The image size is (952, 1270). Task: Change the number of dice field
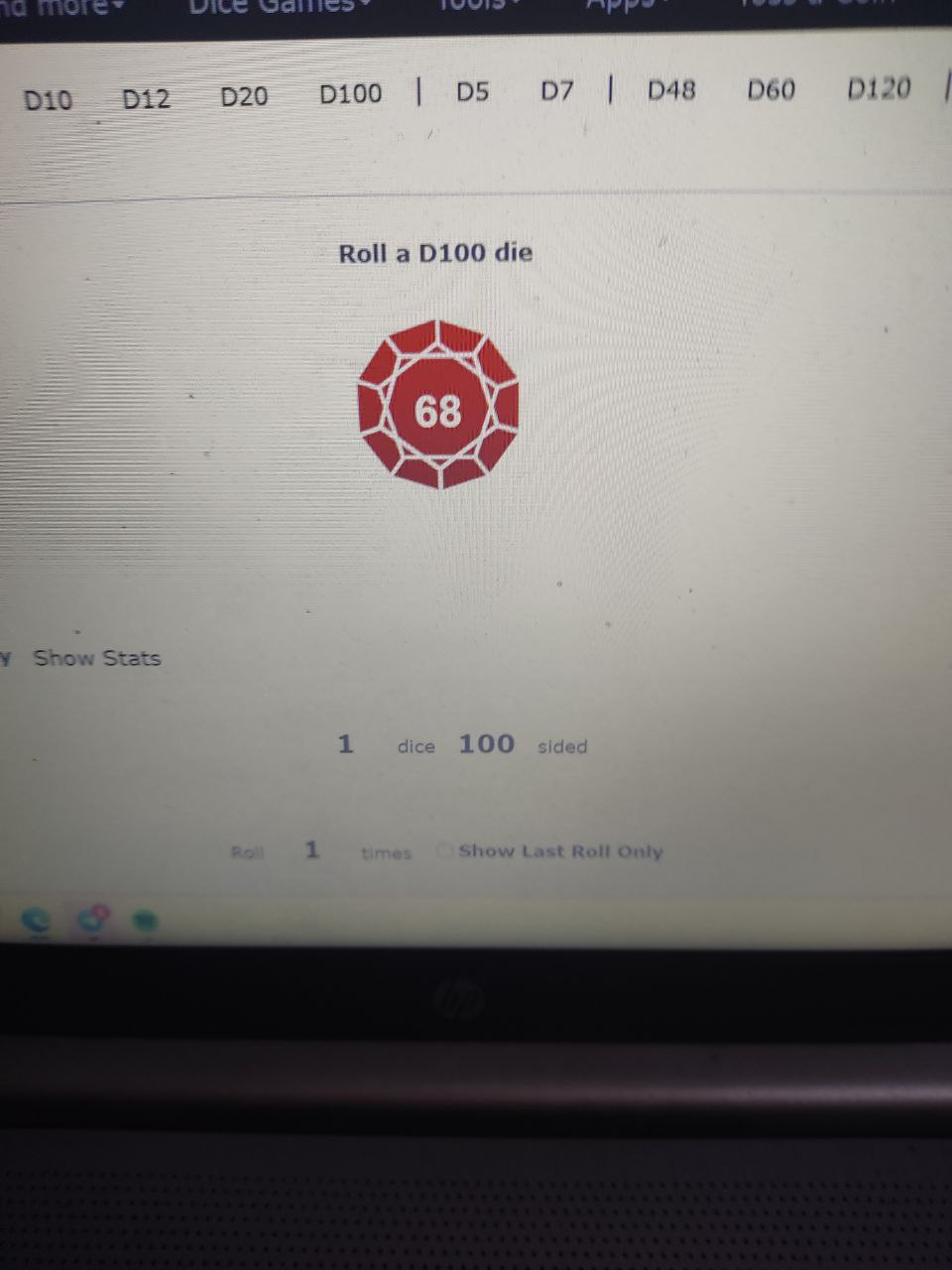(345, 744)
